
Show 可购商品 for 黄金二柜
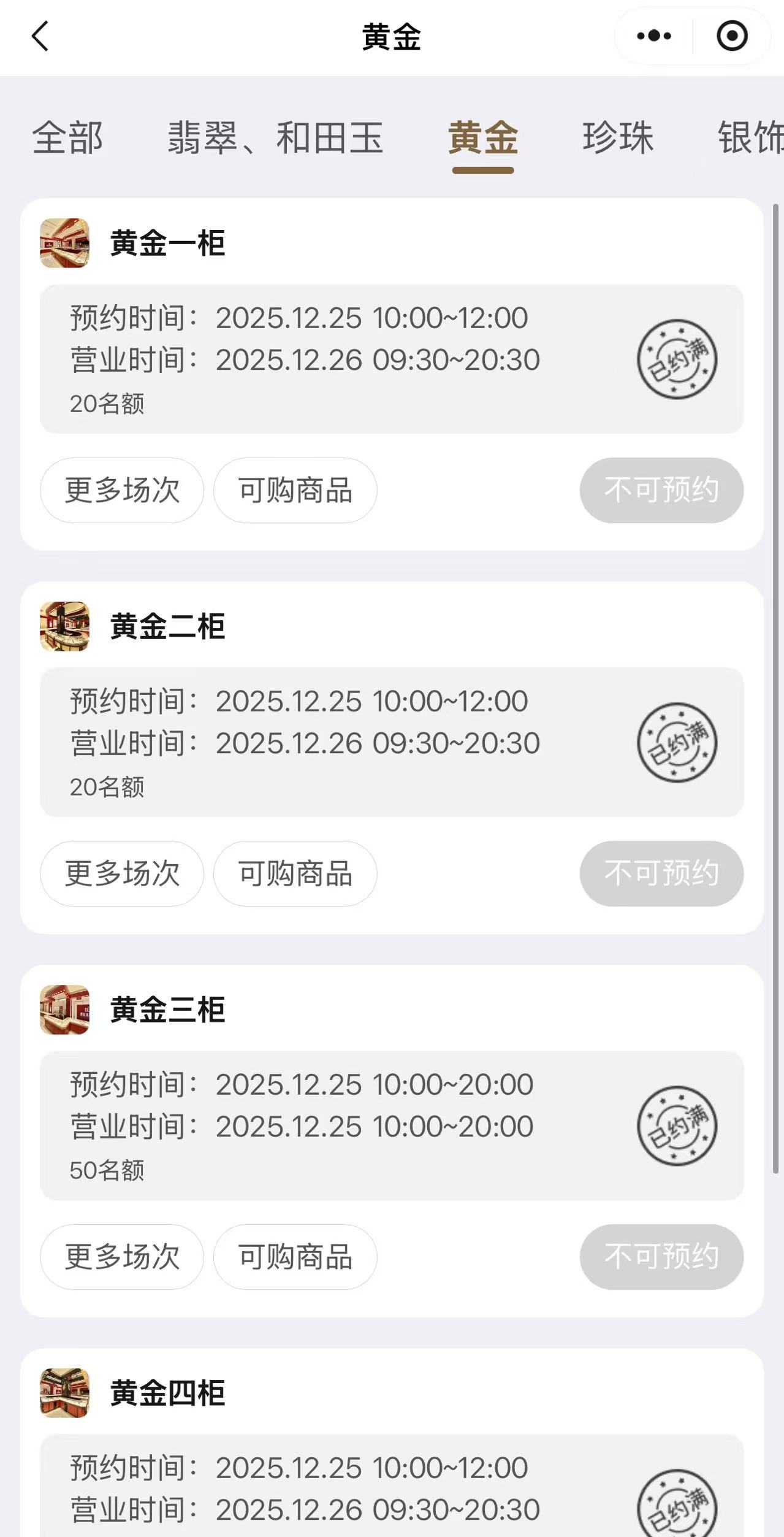(295, 873)
